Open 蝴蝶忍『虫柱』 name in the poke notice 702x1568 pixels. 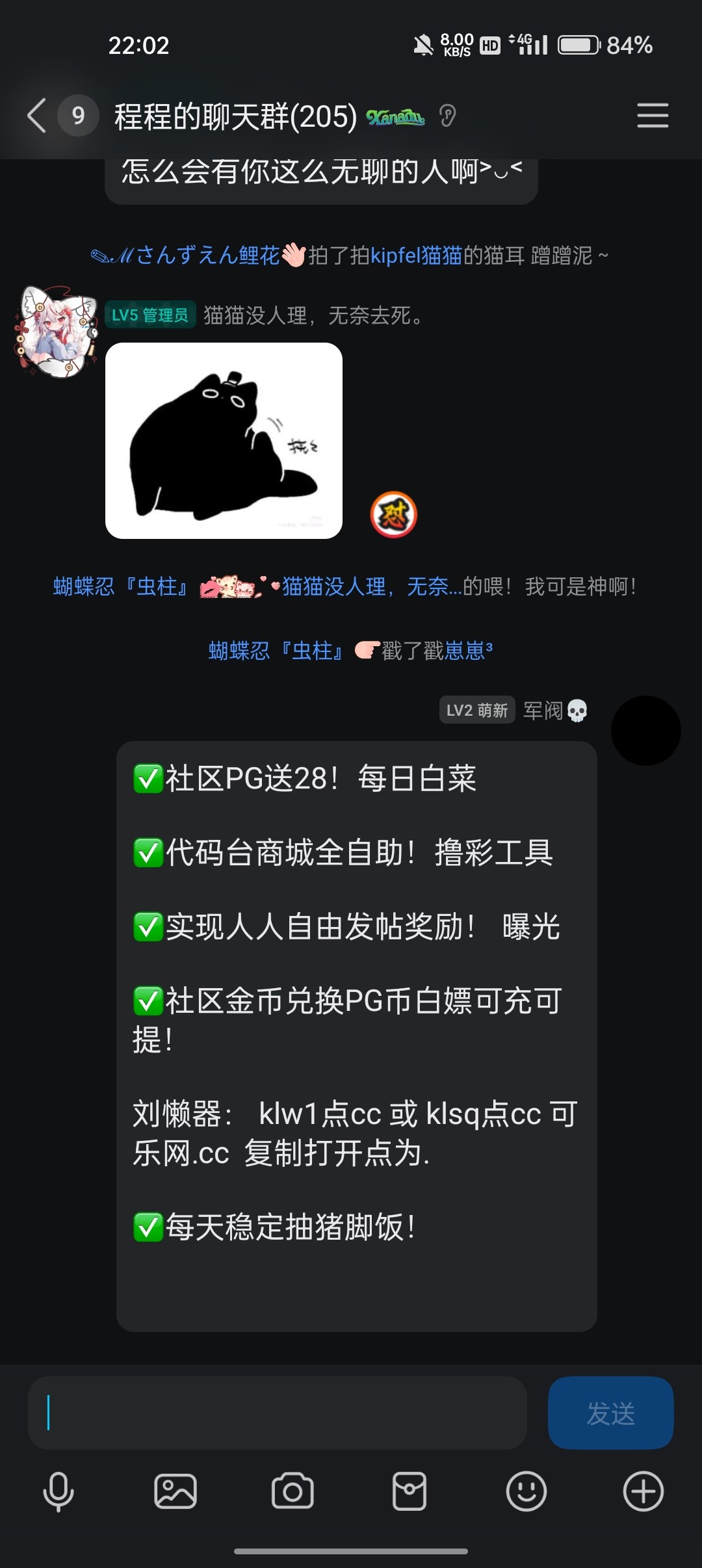[276, 650]
